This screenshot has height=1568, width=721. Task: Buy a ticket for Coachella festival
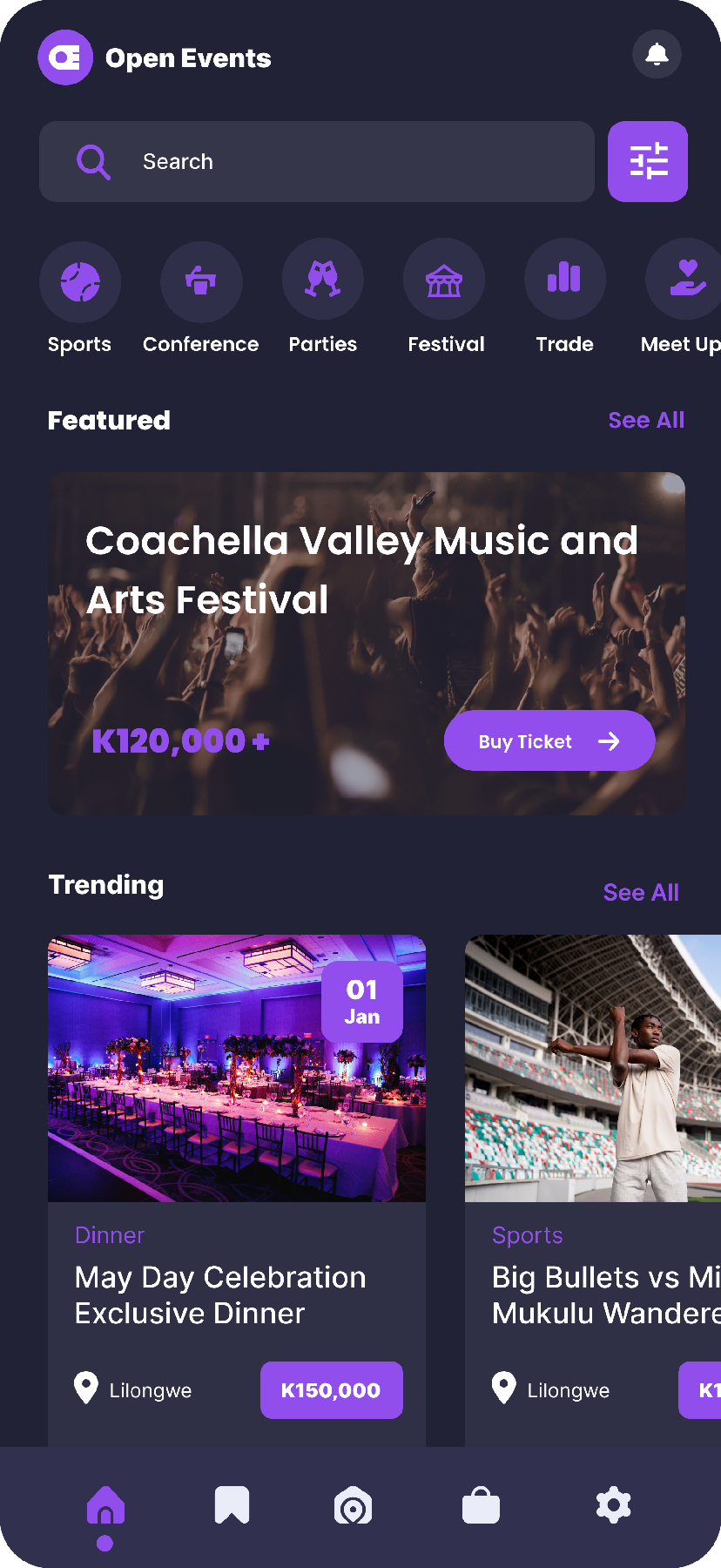549,741
